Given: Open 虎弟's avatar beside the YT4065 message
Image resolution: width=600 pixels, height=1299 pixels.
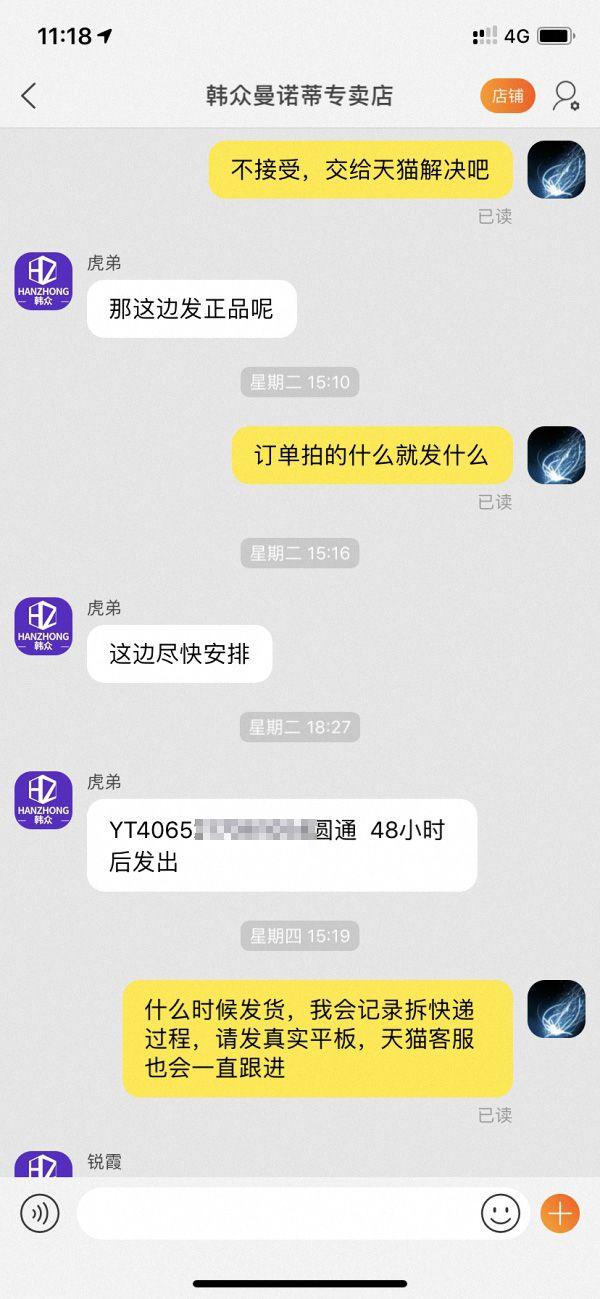Looking at the screenshot, I should point(43,800).
